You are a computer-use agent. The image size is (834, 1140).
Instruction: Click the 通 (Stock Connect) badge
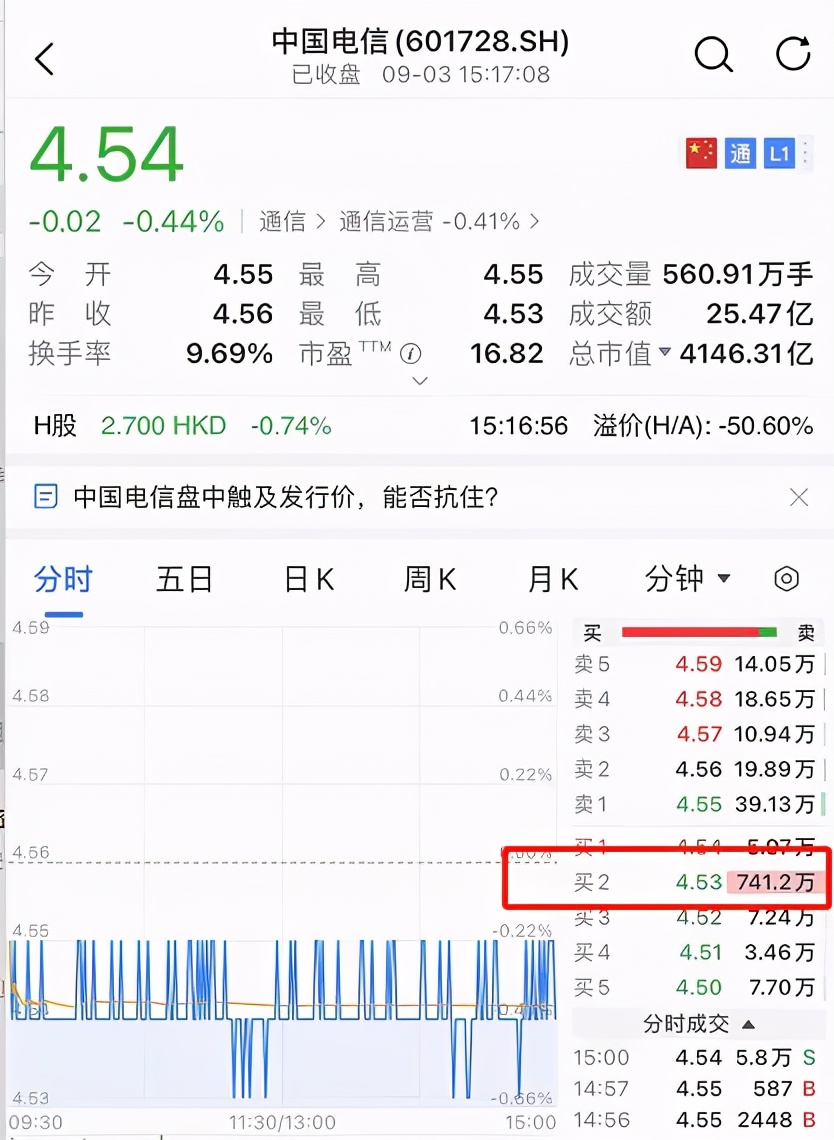[x=739, y=152]
